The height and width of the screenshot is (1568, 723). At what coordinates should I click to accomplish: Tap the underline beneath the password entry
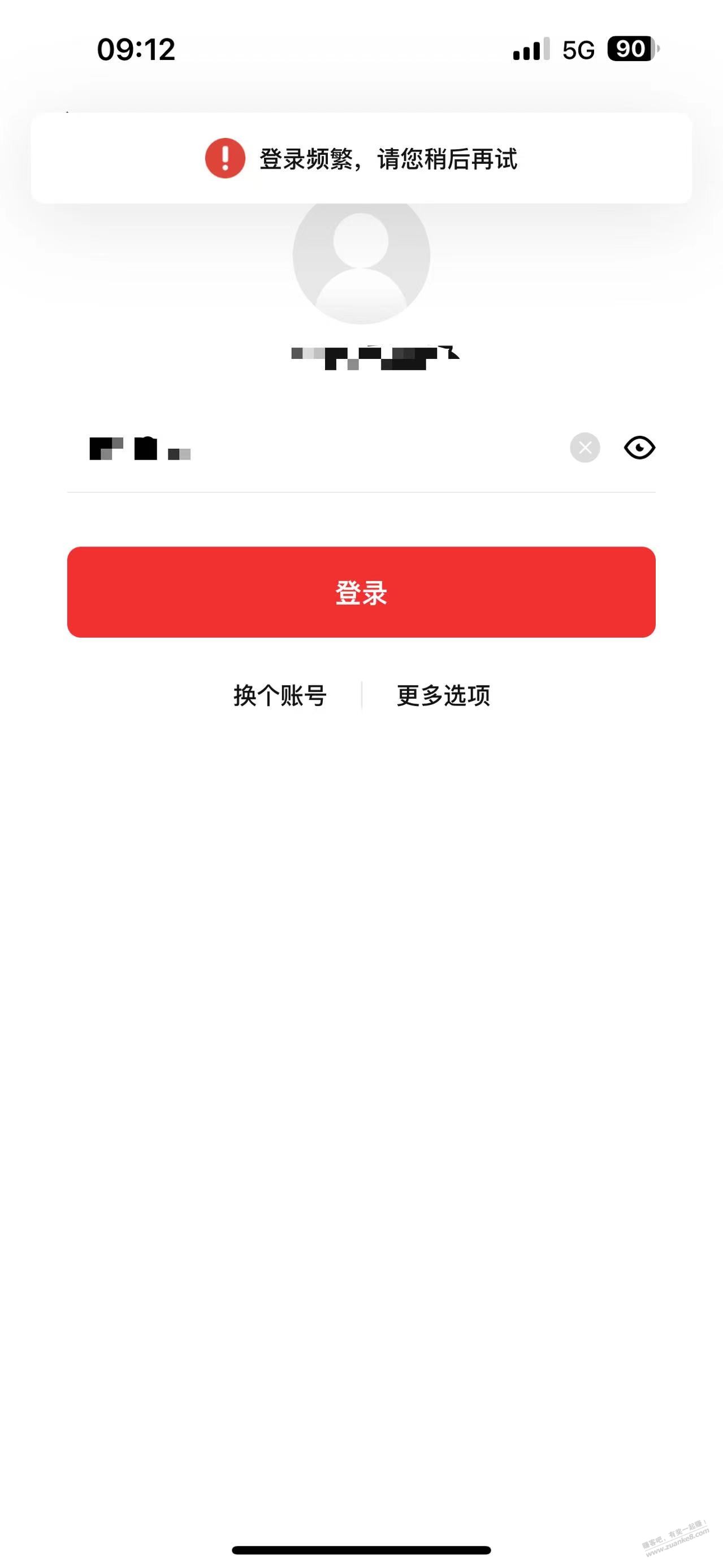click(362, 491)
